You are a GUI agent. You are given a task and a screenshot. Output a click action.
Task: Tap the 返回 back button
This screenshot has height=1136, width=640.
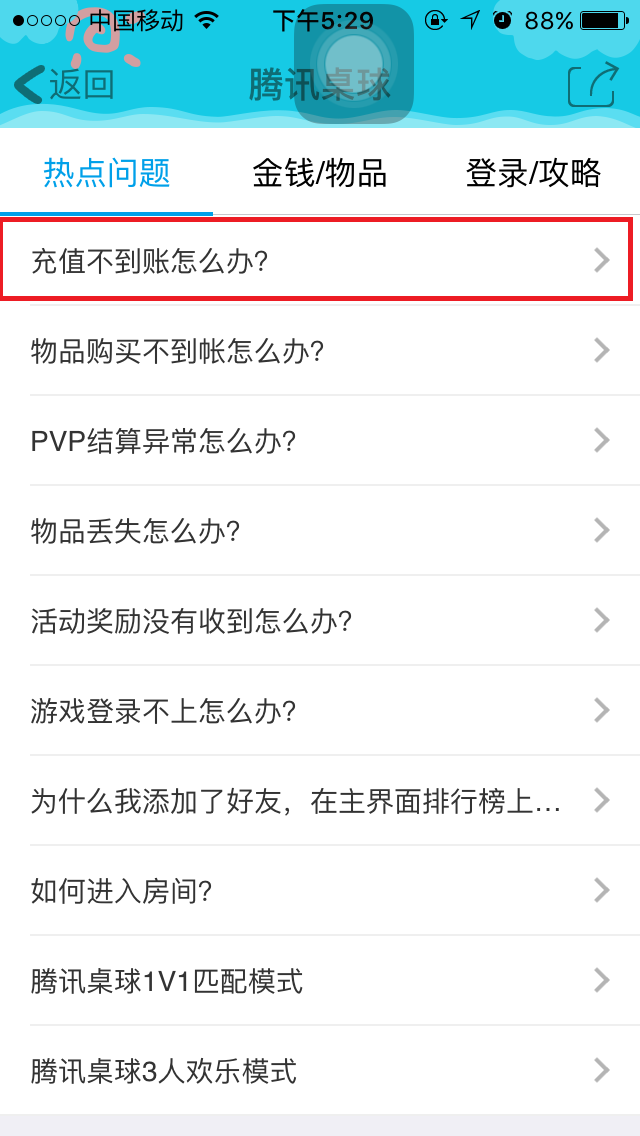click(64, 85)
